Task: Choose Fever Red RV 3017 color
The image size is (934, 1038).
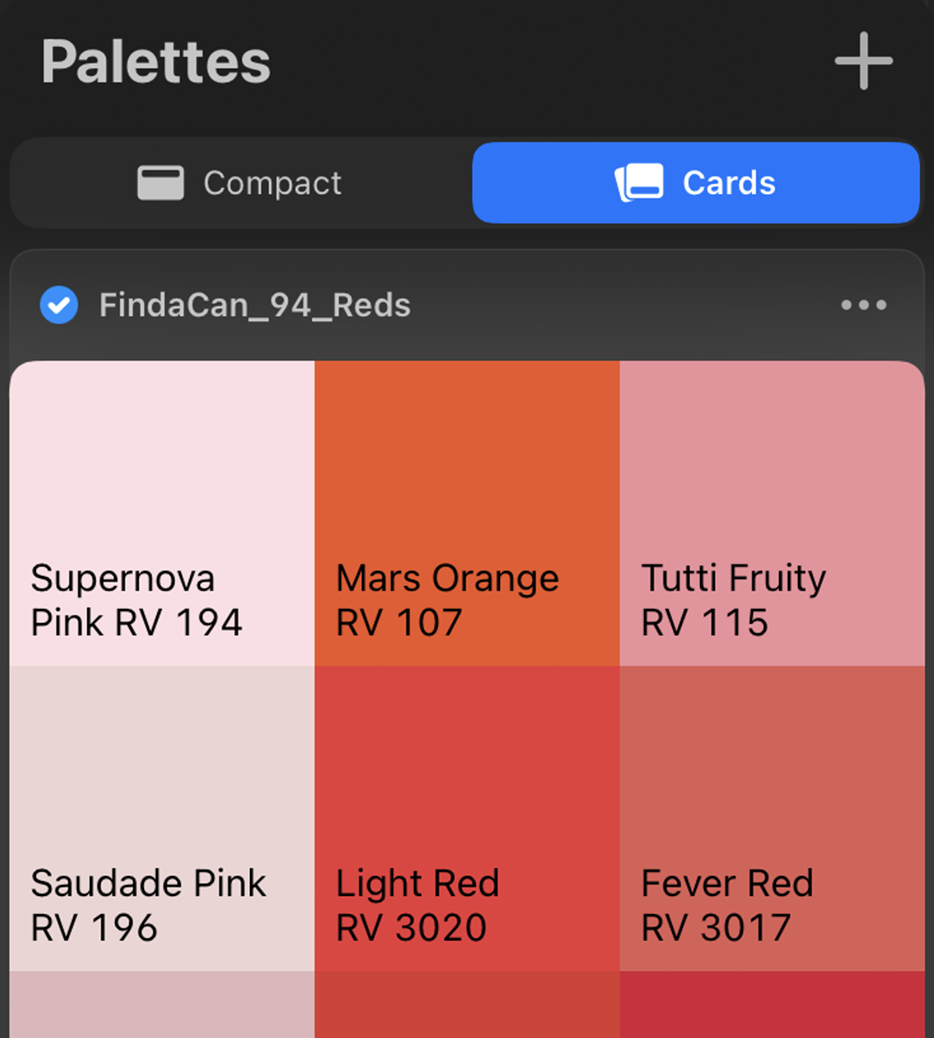Action: (772, 818)
